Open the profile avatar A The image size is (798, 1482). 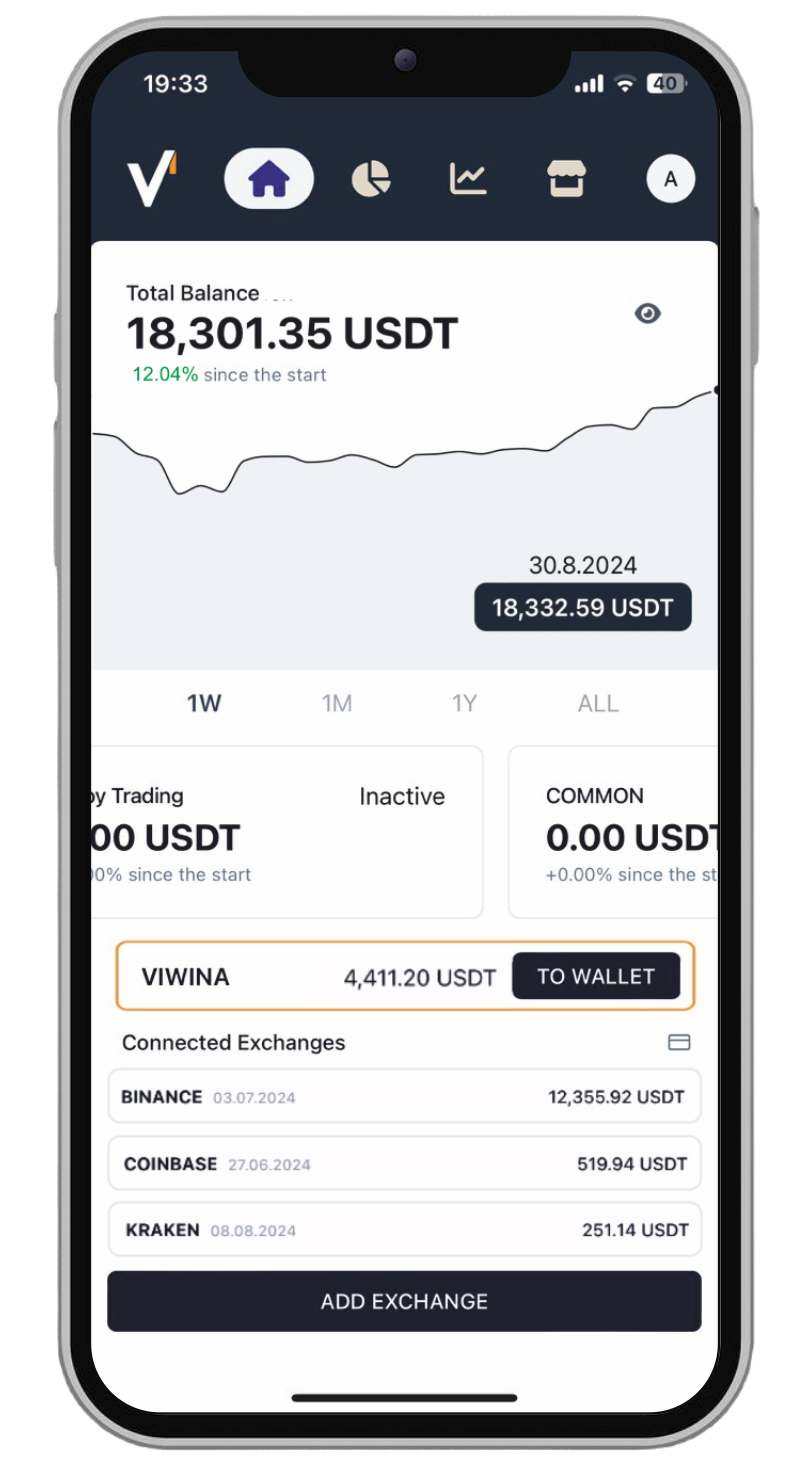click(670, 180)
